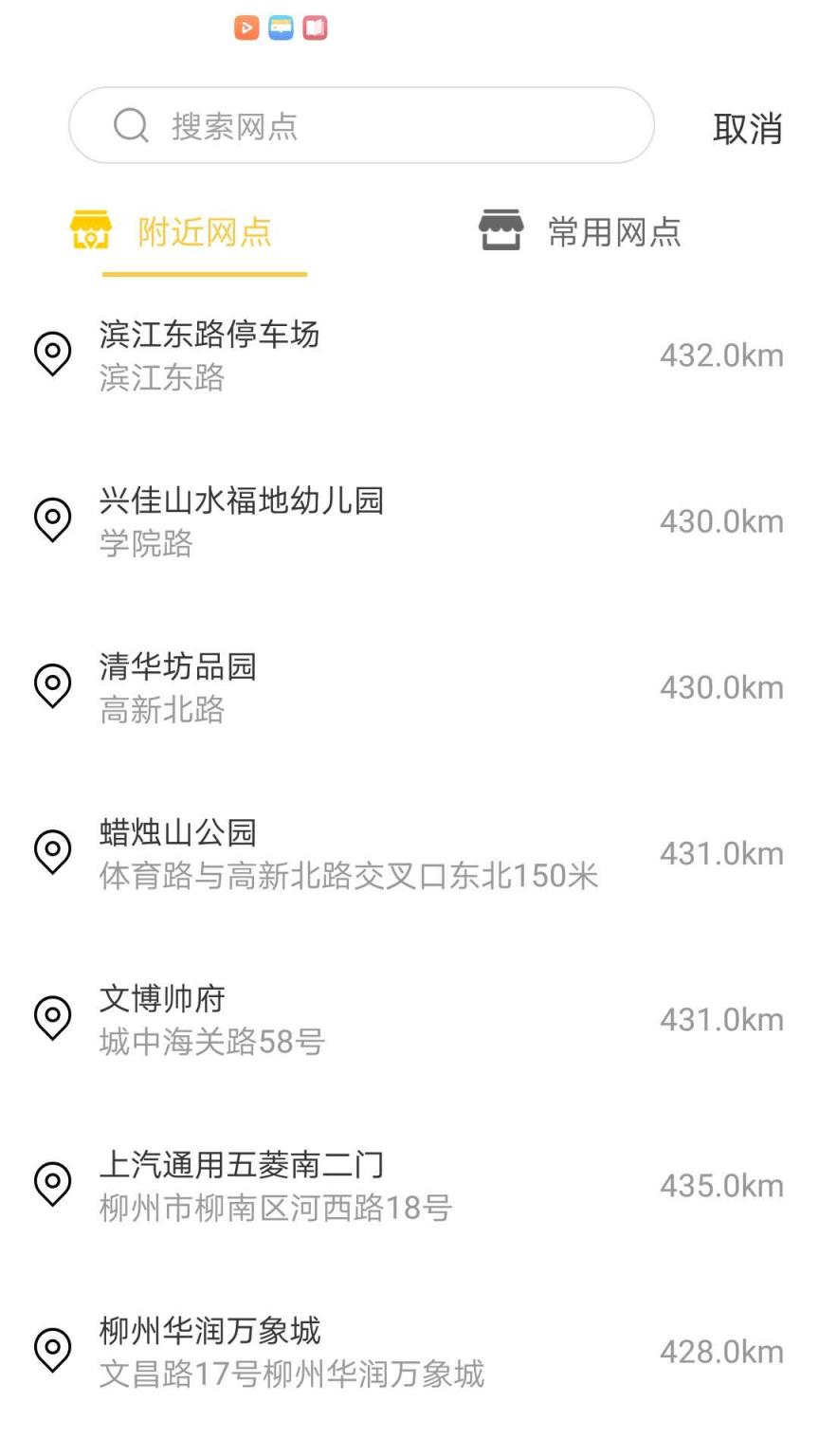The image size is (819, 1456).
Task: Click the yellow storefront icon next to 附近网点
Action: [91, 230]
